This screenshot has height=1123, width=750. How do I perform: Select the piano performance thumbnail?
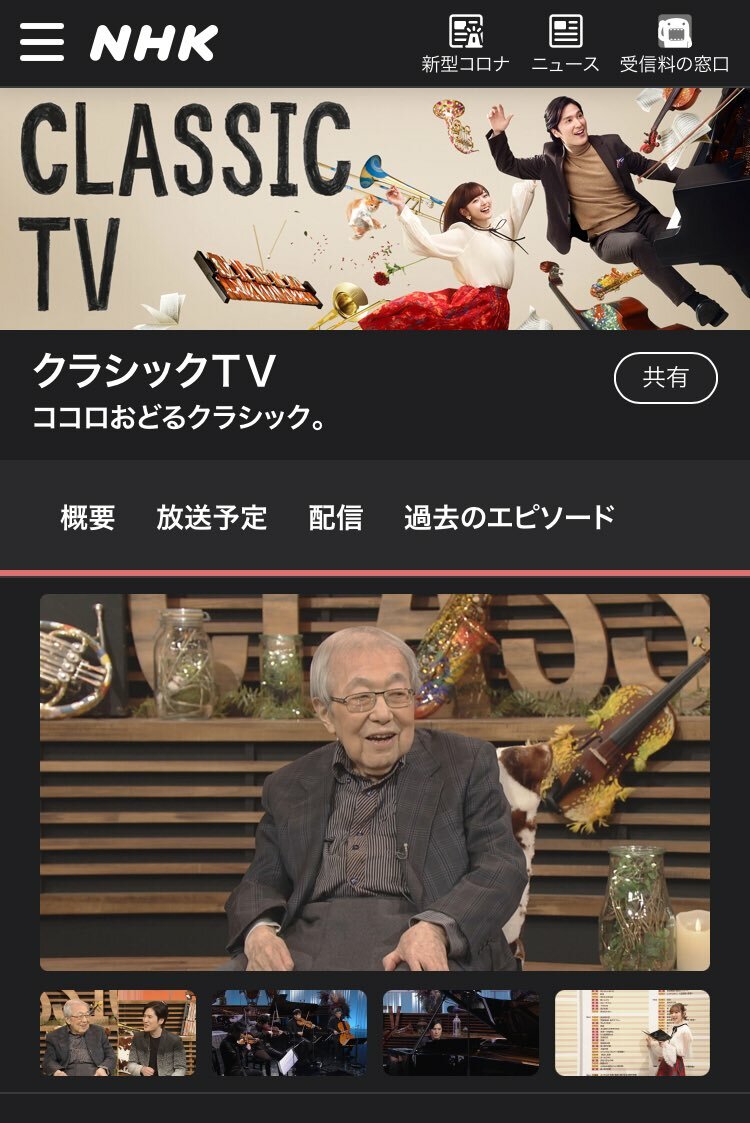click(x=461, y=1033)
